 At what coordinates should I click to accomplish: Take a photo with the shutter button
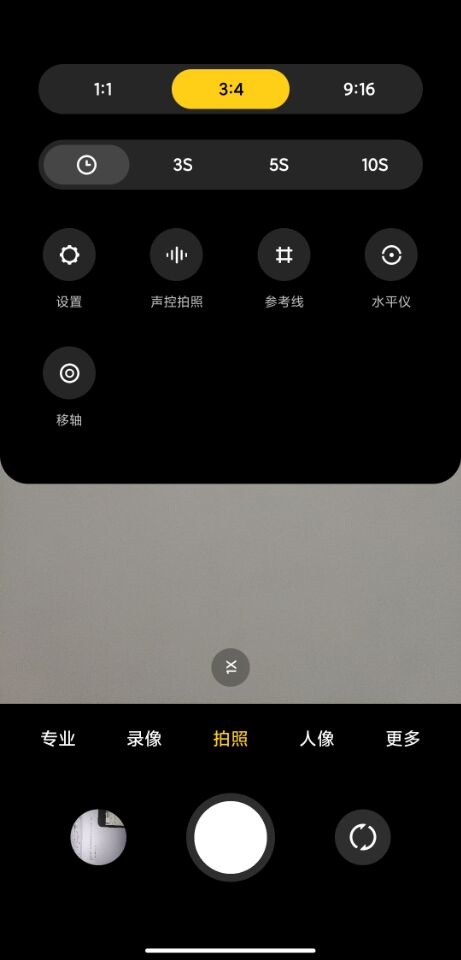(231, 837)
